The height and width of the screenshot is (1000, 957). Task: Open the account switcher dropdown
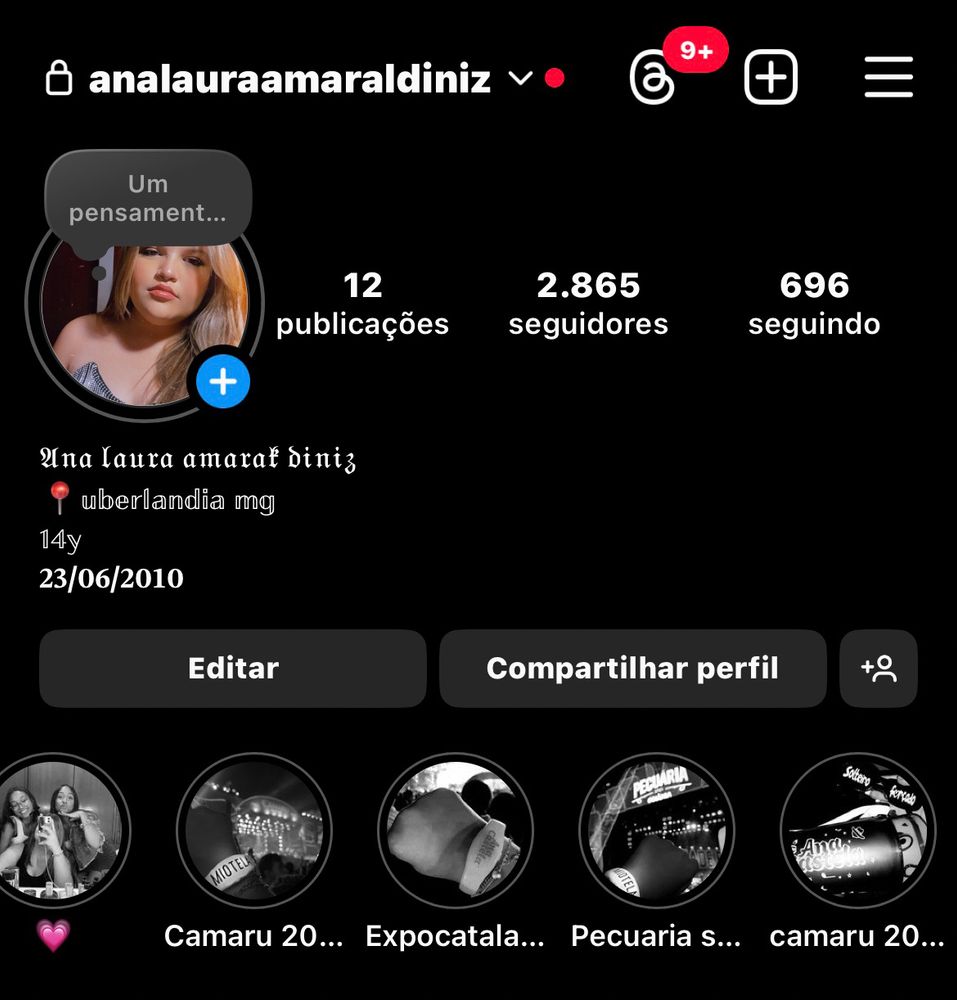point(521,78)
